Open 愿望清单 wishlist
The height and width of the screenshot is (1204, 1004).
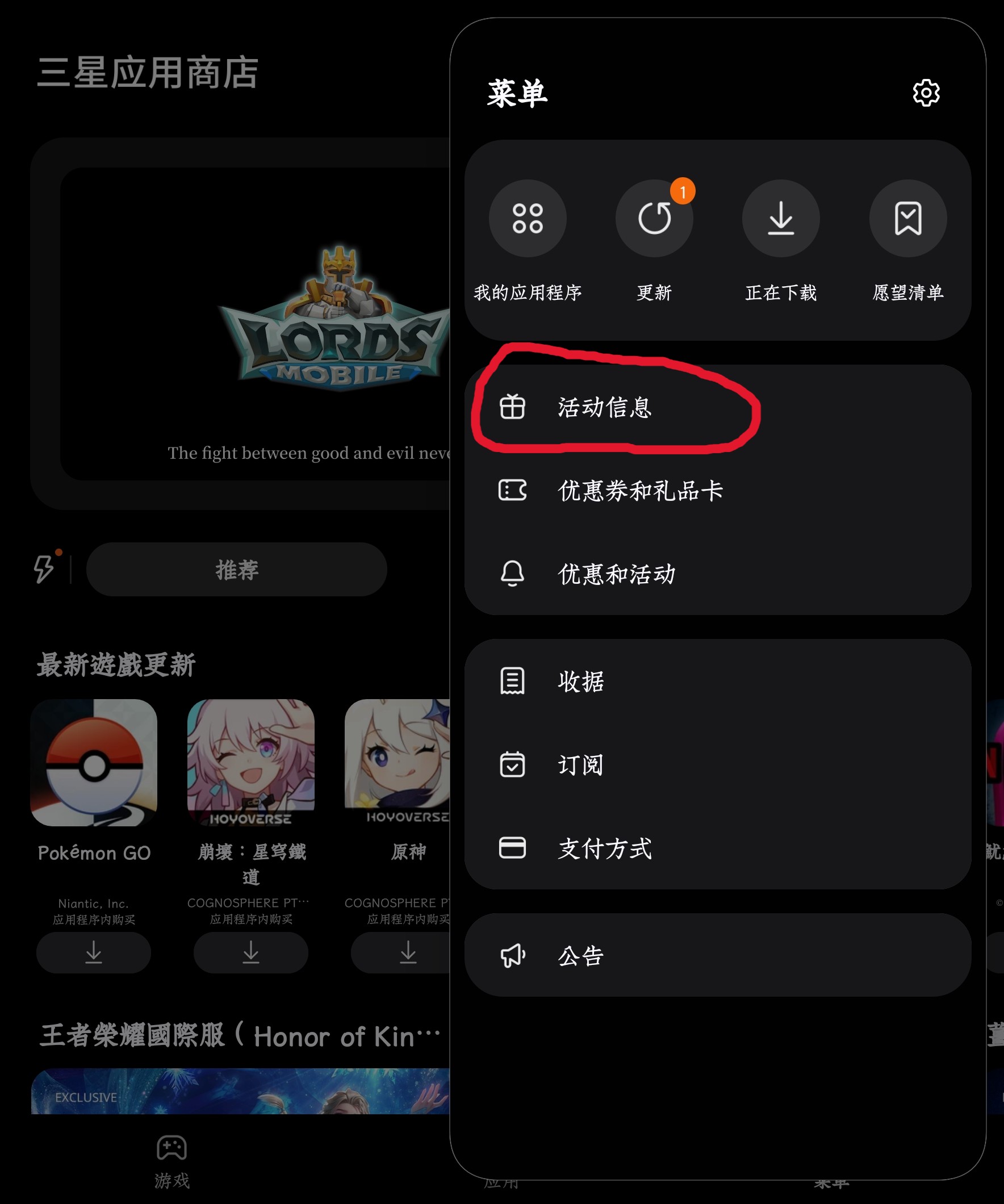pos(907,219)
